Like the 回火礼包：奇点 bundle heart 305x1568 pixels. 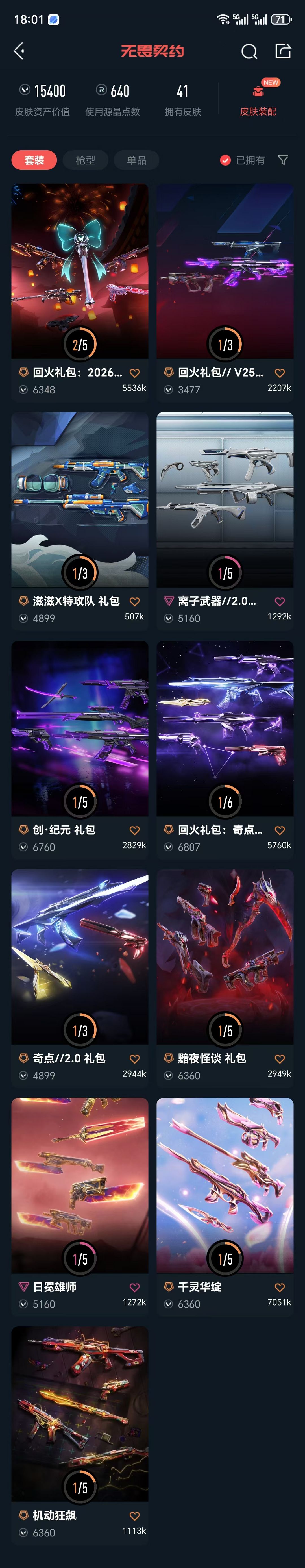pyautogui.click(x=279, y=830)
